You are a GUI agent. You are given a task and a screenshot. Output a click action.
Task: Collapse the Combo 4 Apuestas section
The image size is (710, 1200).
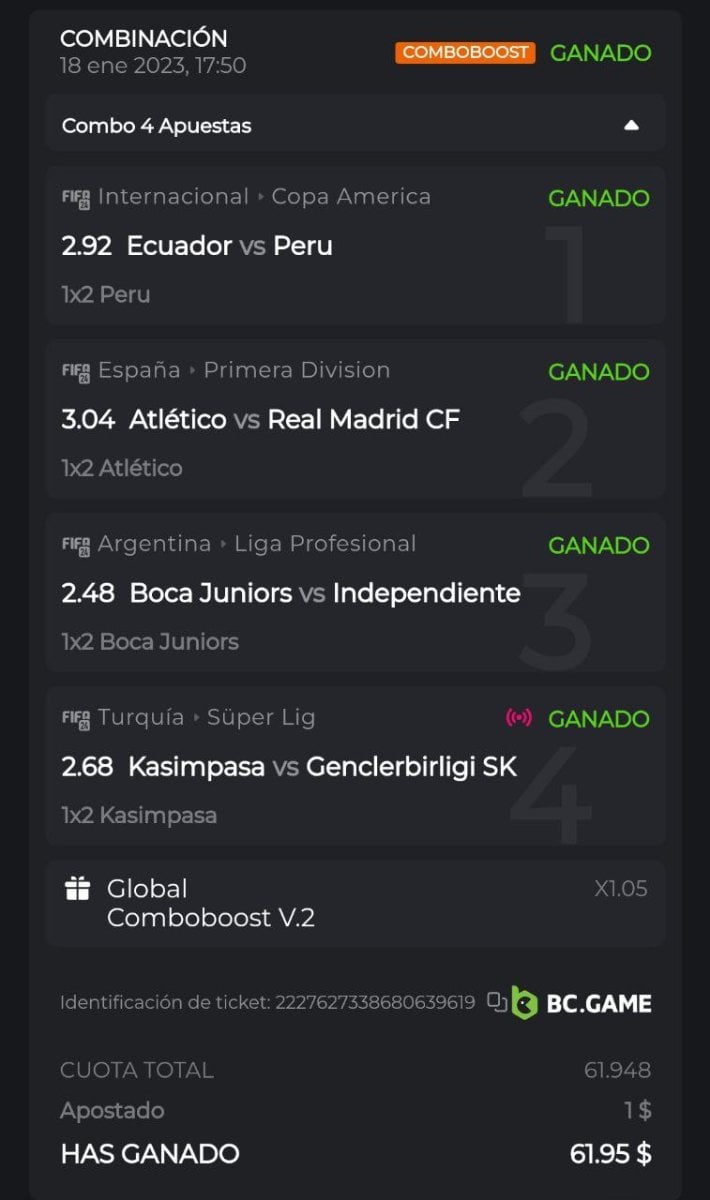[x=630, y=125]
